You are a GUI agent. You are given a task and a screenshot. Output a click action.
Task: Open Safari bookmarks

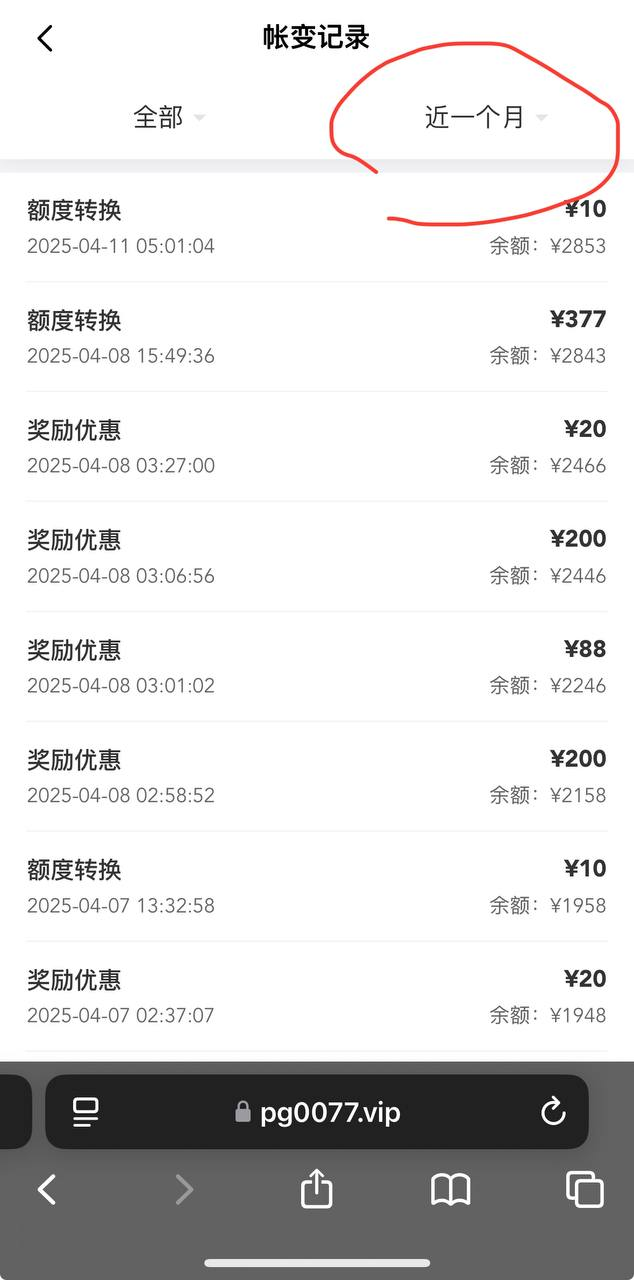pos(450,1189)
